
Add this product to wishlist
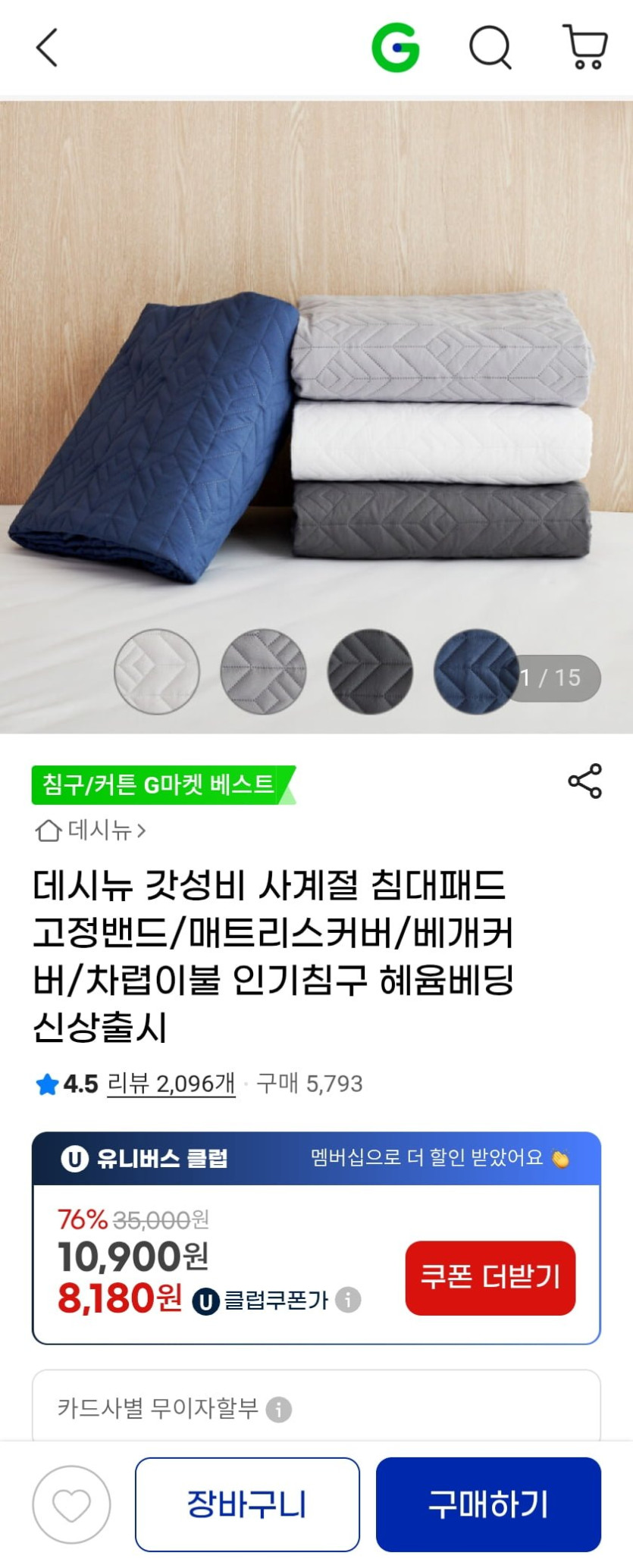72,1504
